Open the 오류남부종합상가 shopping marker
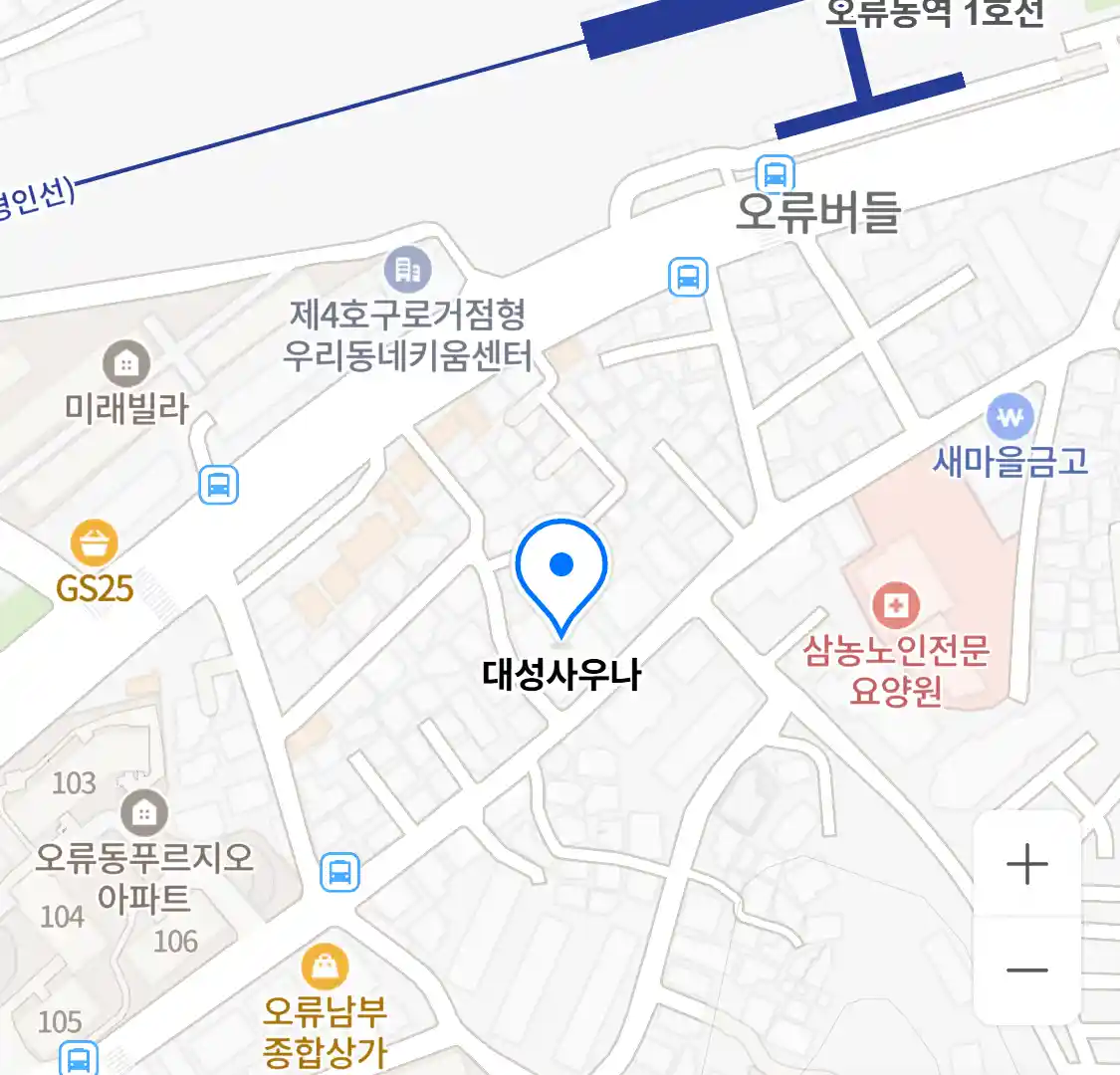Screen dimensions: 1120x1075 point(325,966)
